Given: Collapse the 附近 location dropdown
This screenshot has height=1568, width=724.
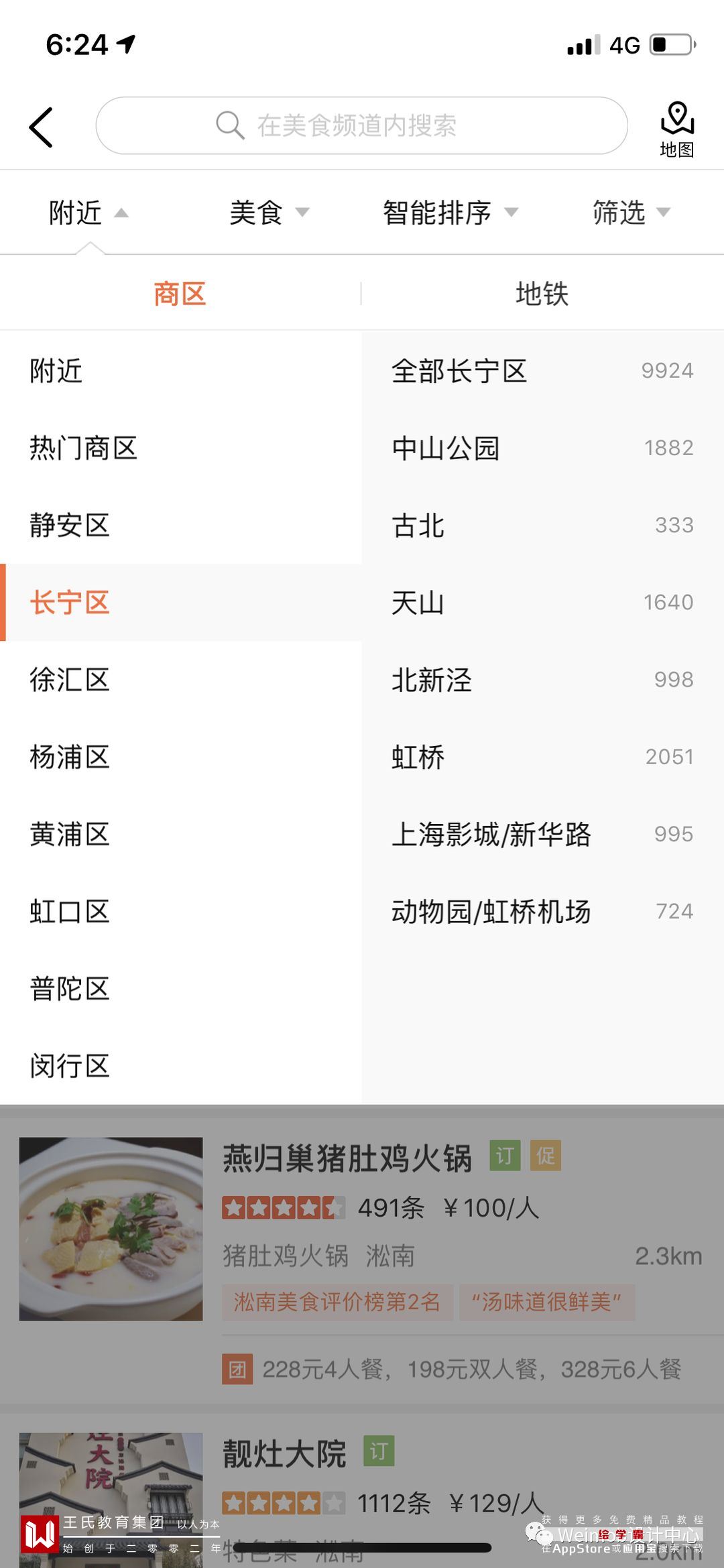Looking at the screenshot, I should tap(88, 213).
